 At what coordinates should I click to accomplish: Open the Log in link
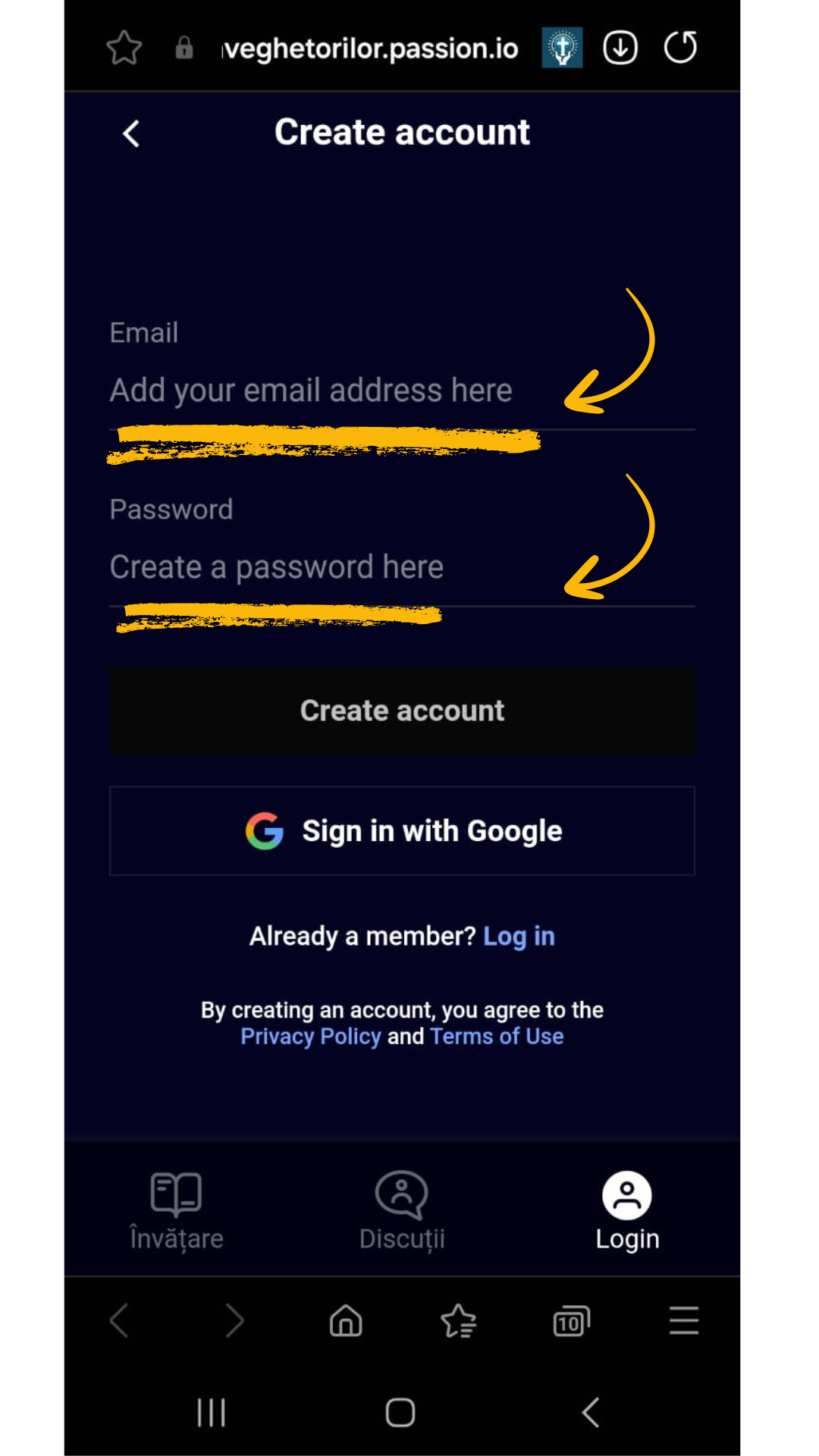pos(519,937)
